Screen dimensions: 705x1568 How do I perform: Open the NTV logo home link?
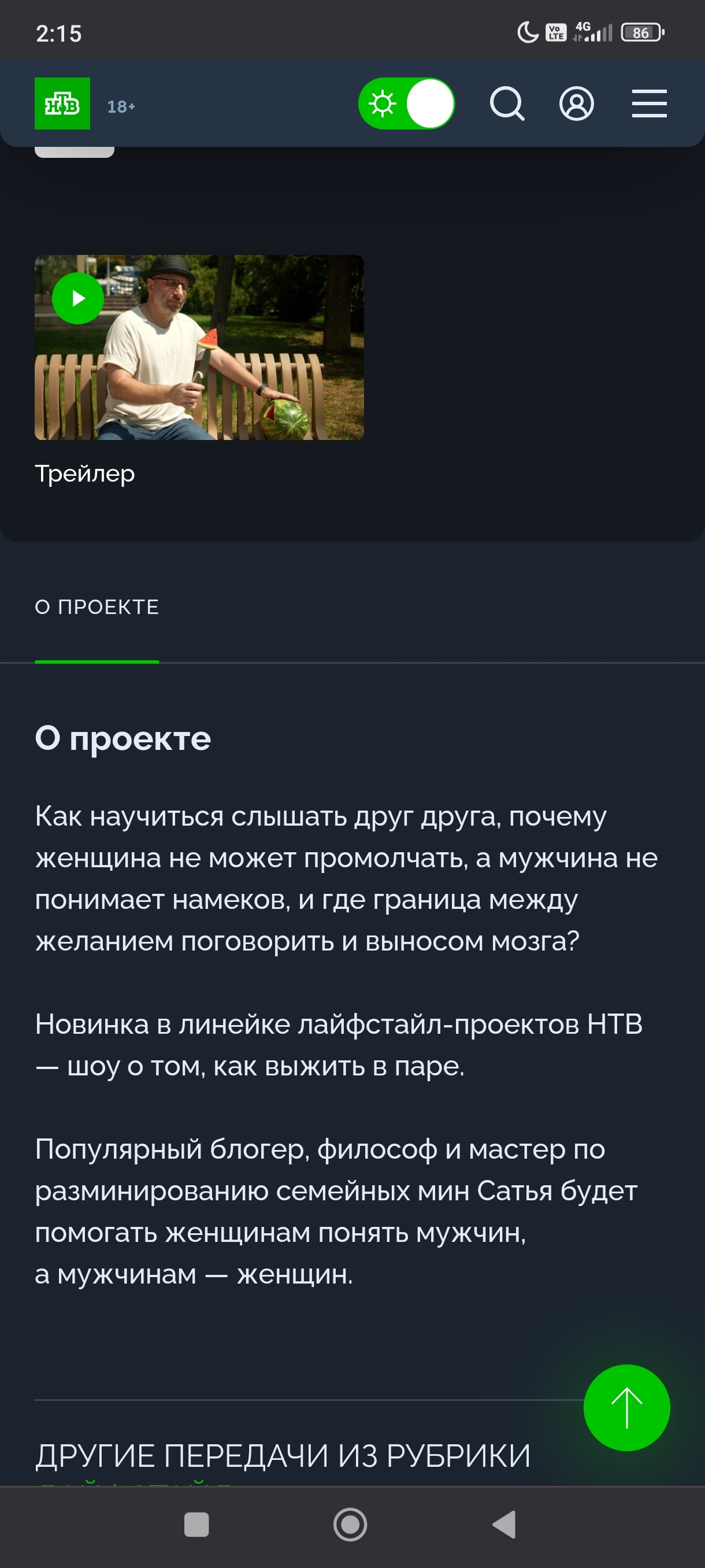point(62,103)
